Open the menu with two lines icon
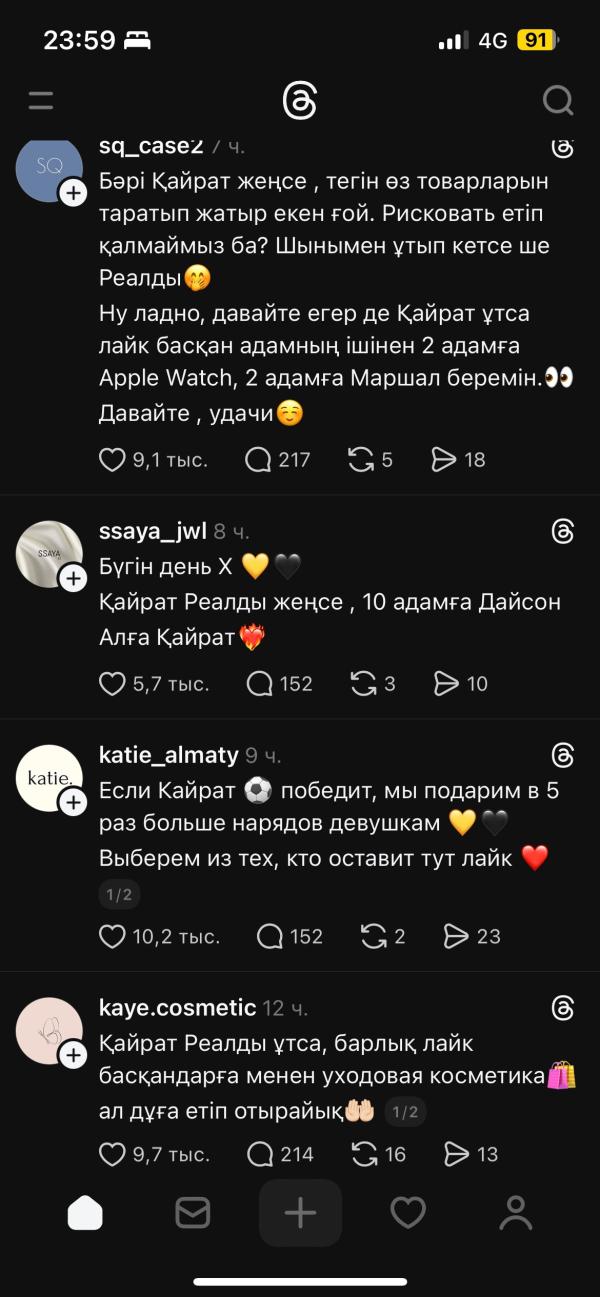The height and width of the screenshot is (1297, 600). pyautogui.click(x=41, y=100)
